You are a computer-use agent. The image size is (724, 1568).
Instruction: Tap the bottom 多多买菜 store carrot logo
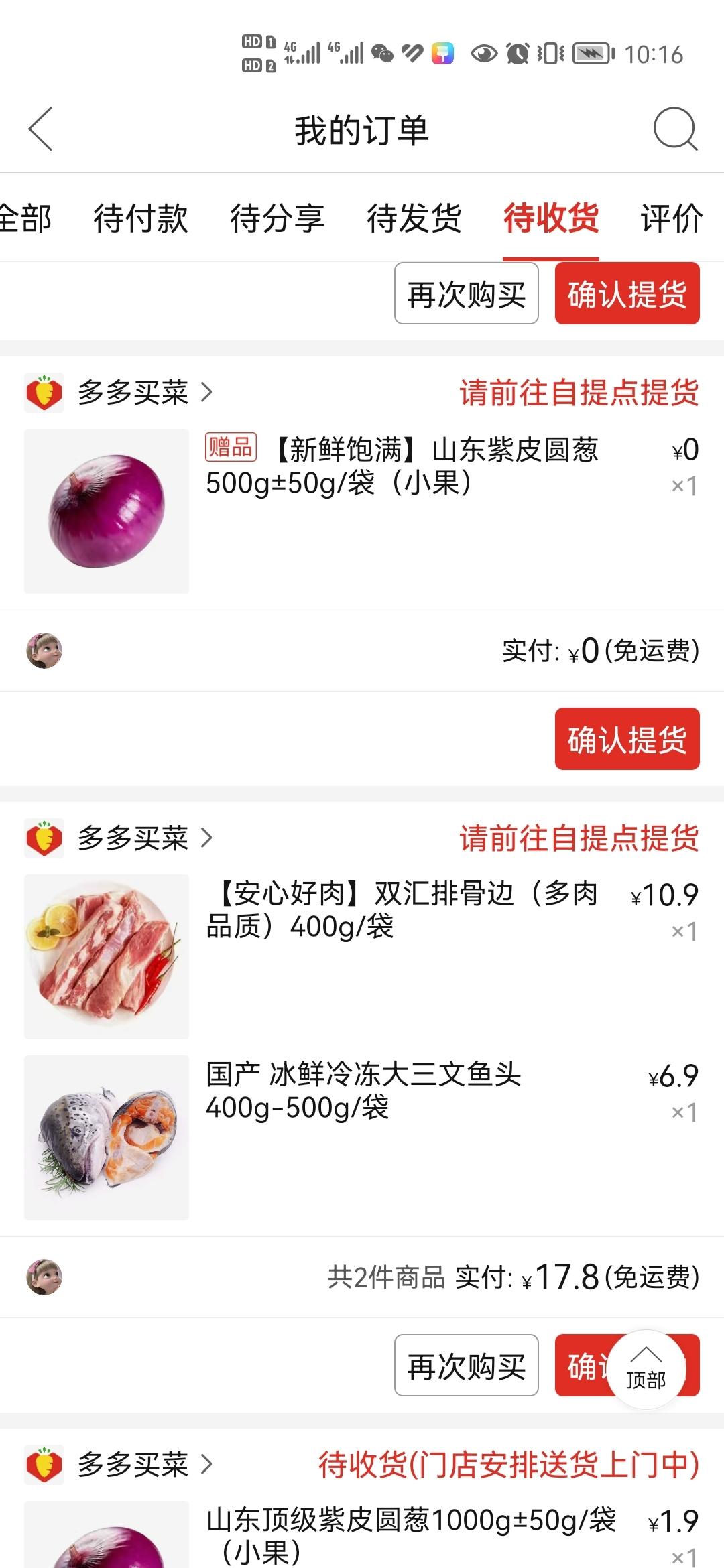[44, 1461]
